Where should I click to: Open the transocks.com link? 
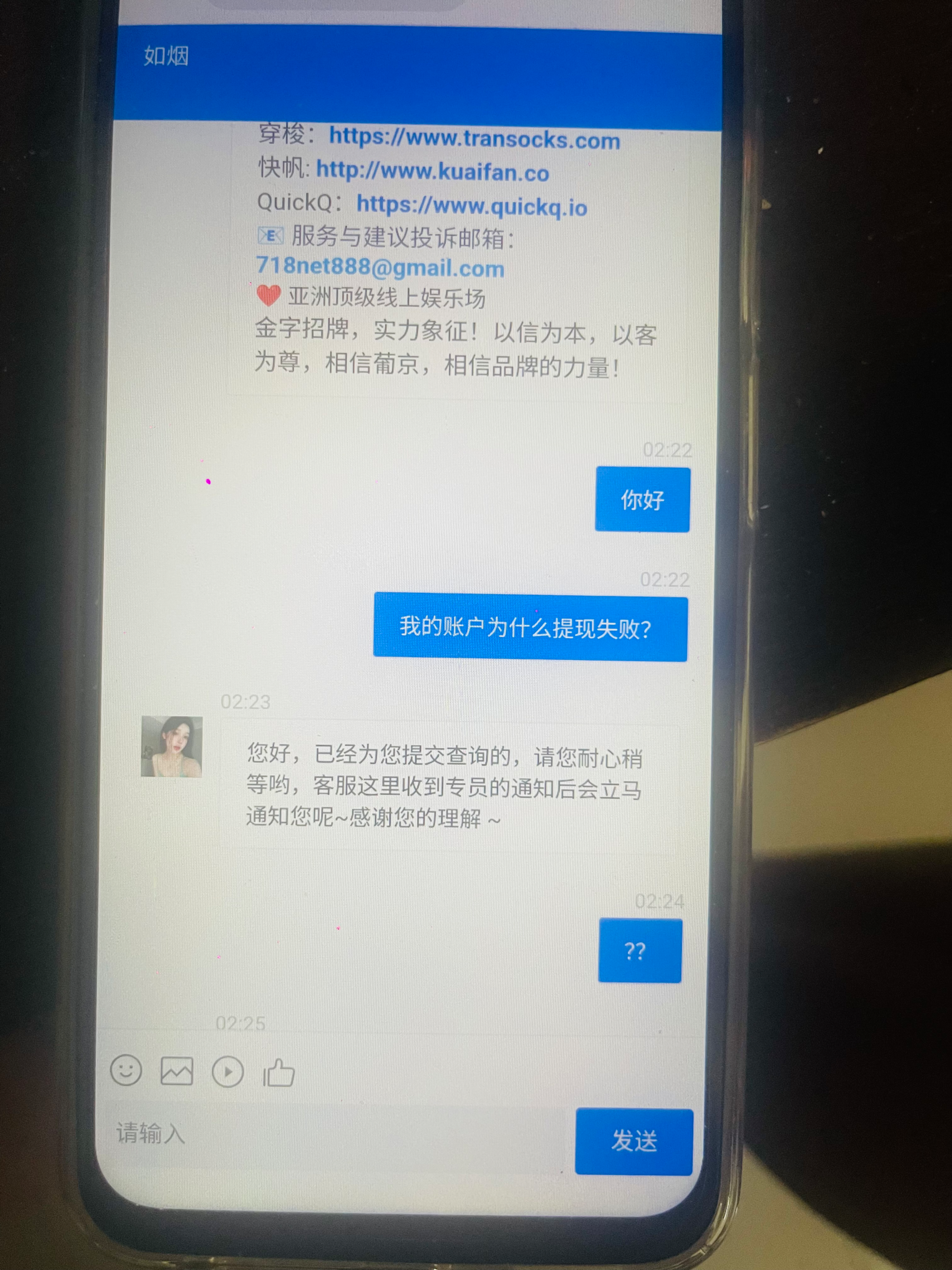474,139
